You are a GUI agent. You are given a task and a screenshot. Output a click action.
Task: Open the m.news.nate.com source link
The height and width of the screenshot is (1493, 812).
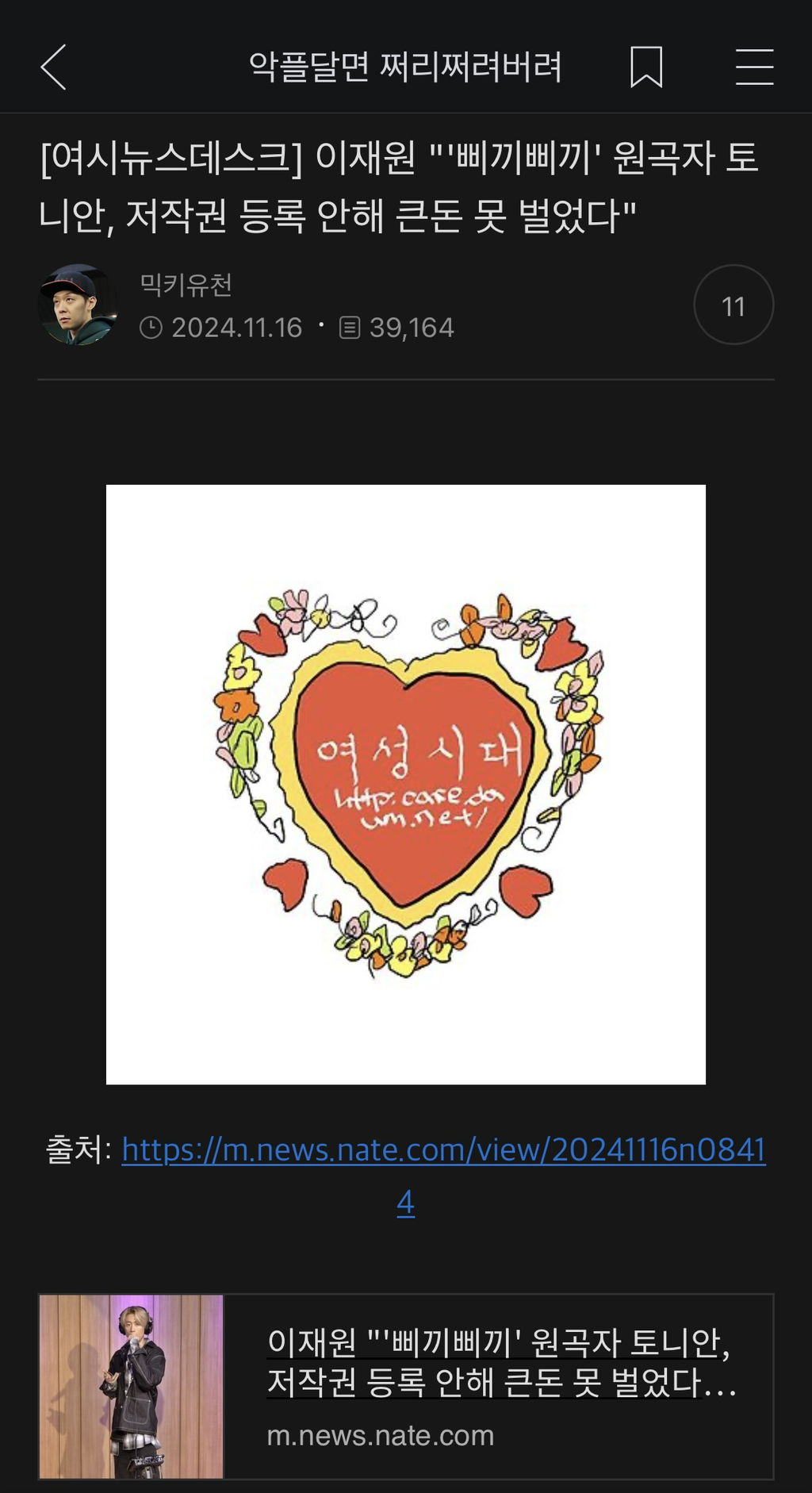(443, 1176)
